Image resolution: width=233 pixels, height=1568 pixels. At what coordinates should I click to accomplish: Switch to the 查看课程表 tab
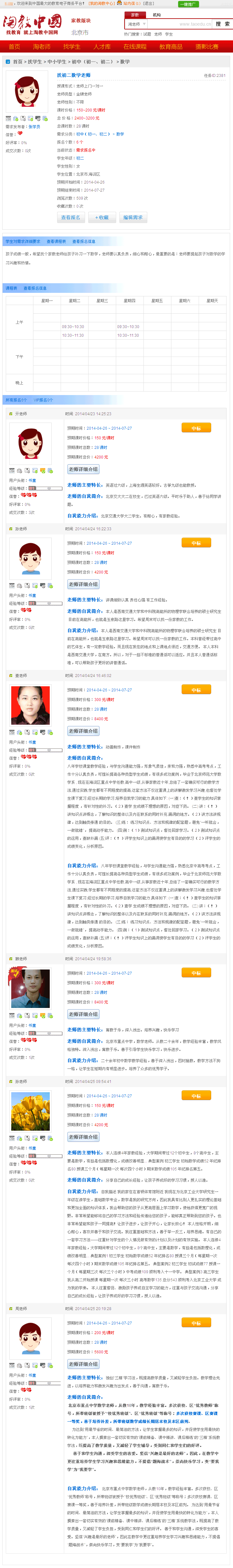pyautogui.click(x=56, y=242)
